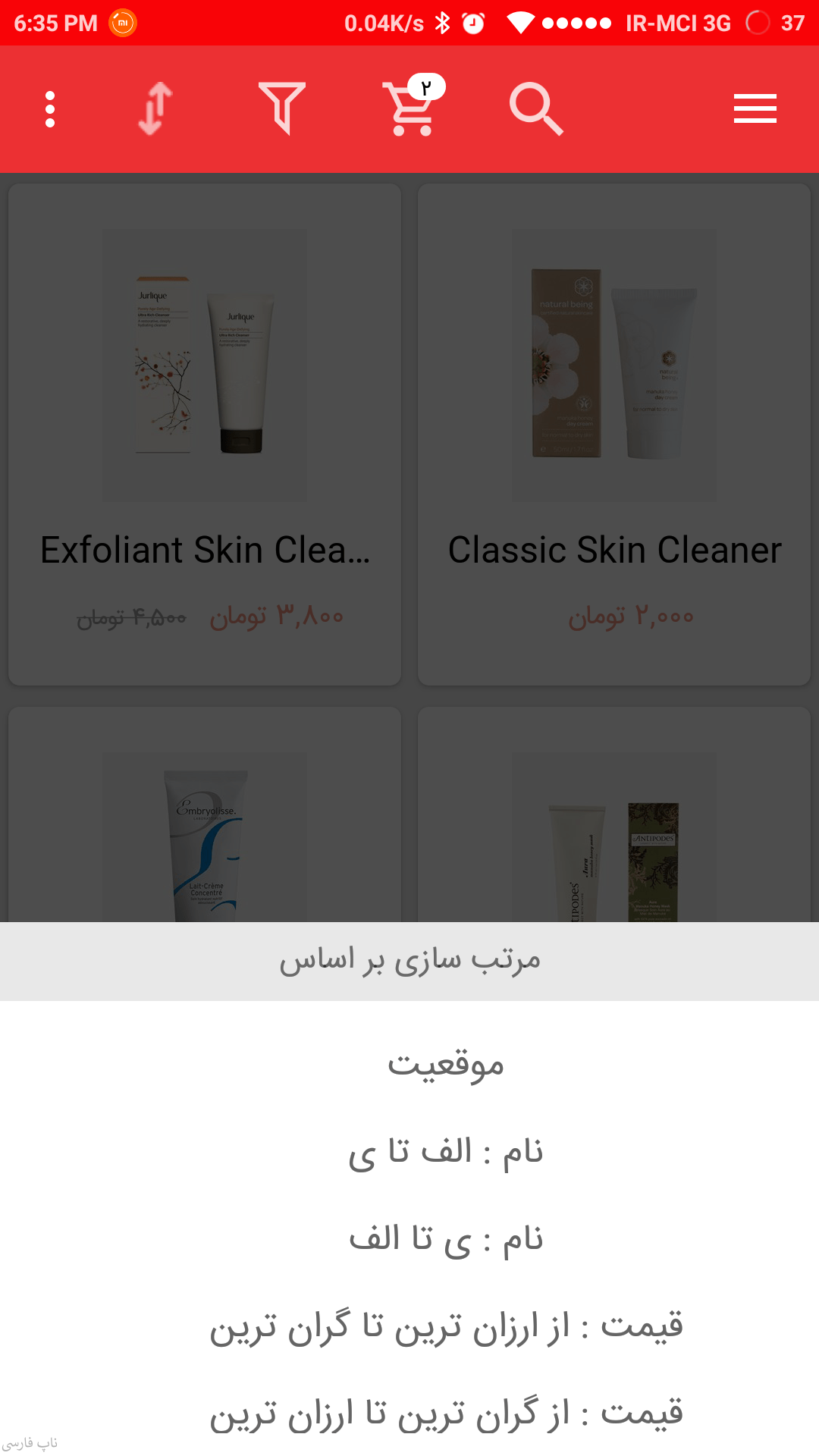Screen dimensions: 819x1456
Task: Open Exfoliant Skin Cleaner product card
Action: (x=205, y=434)
